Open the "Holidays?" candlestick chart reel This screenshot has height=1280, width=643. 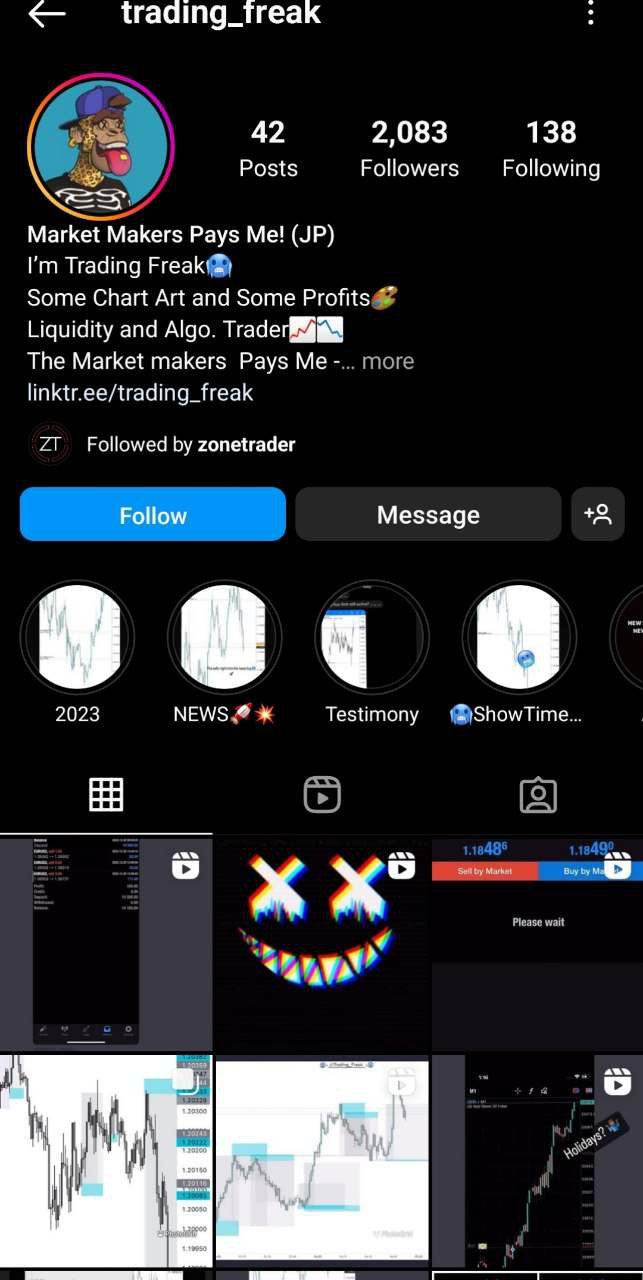point(538,1160)
